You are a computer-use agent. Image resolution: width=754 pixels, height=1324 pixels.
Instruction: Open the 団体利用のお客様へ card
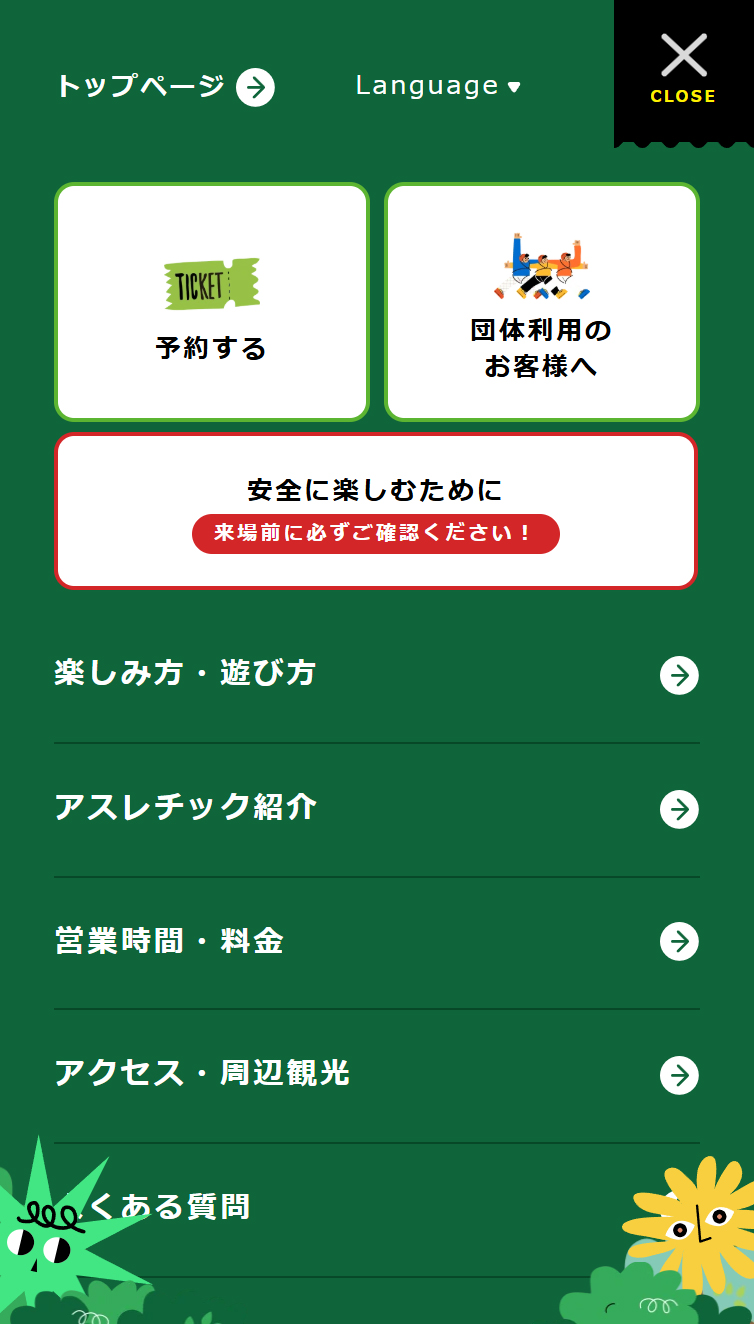541,302
